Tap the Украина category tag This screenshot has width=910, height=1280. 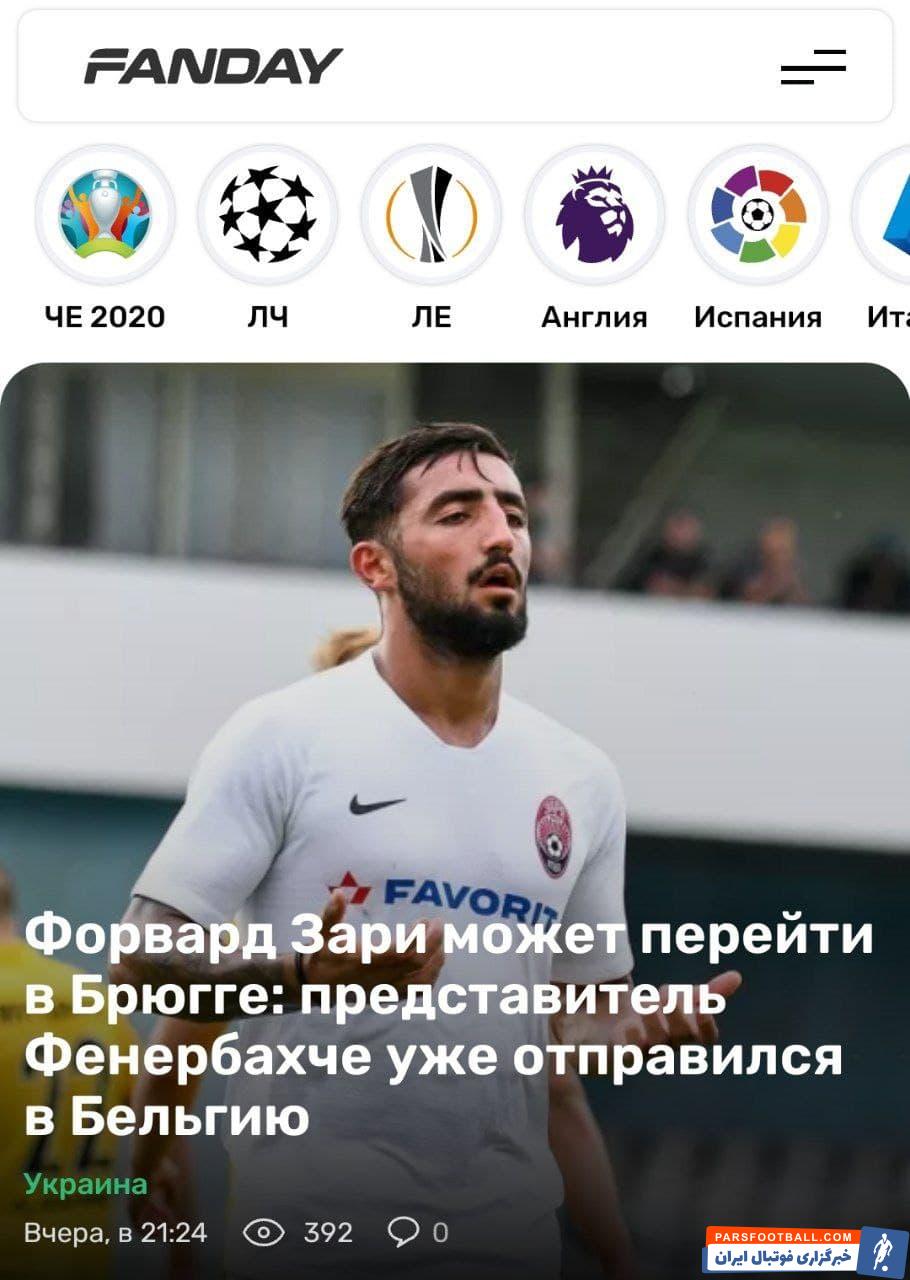point(86,1184)
